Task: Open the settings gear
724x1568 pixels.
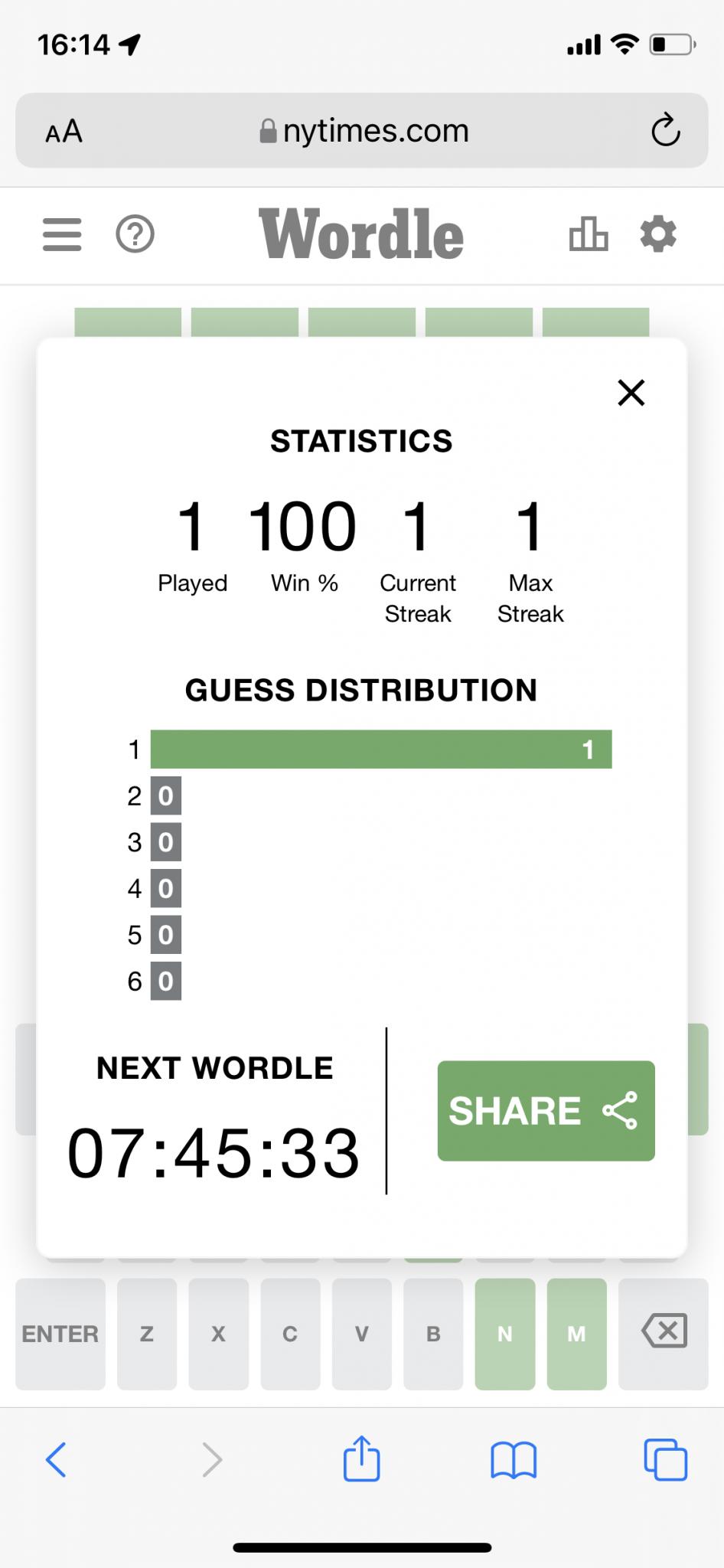Action: point(658,234)
